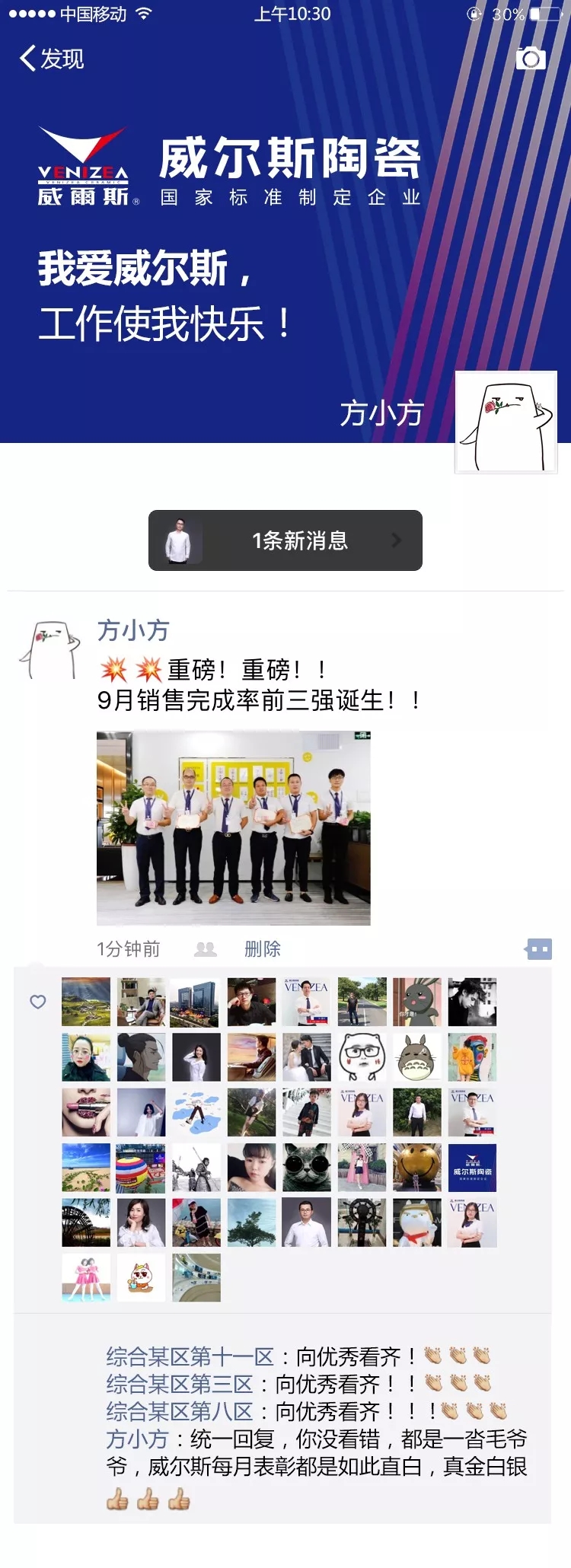Screen dimensions: 571x1568
Task: Check the post visibility people icon
Action: coord(206,949)
